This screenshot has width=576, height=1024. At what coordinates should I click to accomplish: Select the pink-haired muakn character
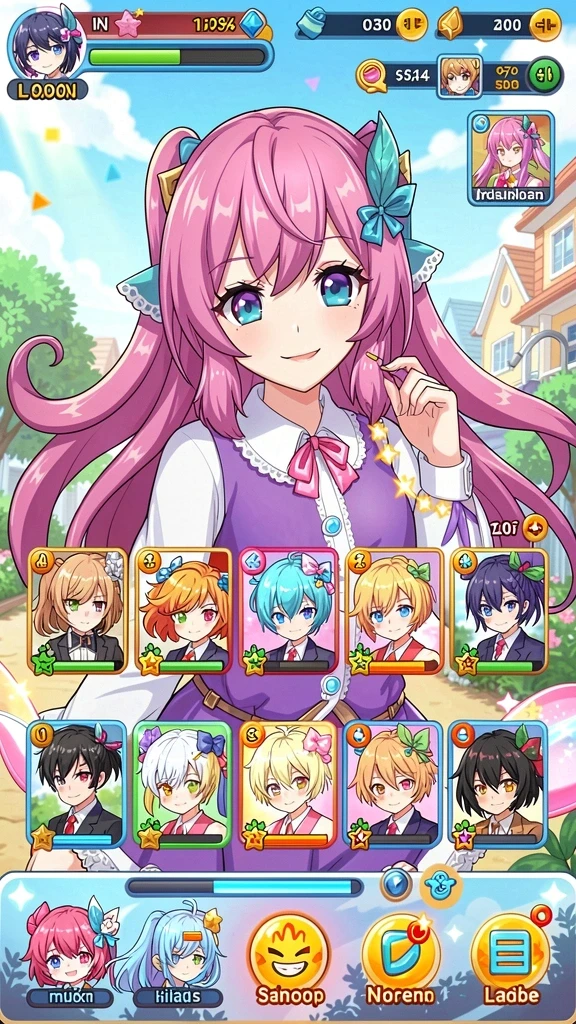pos(71,953)
